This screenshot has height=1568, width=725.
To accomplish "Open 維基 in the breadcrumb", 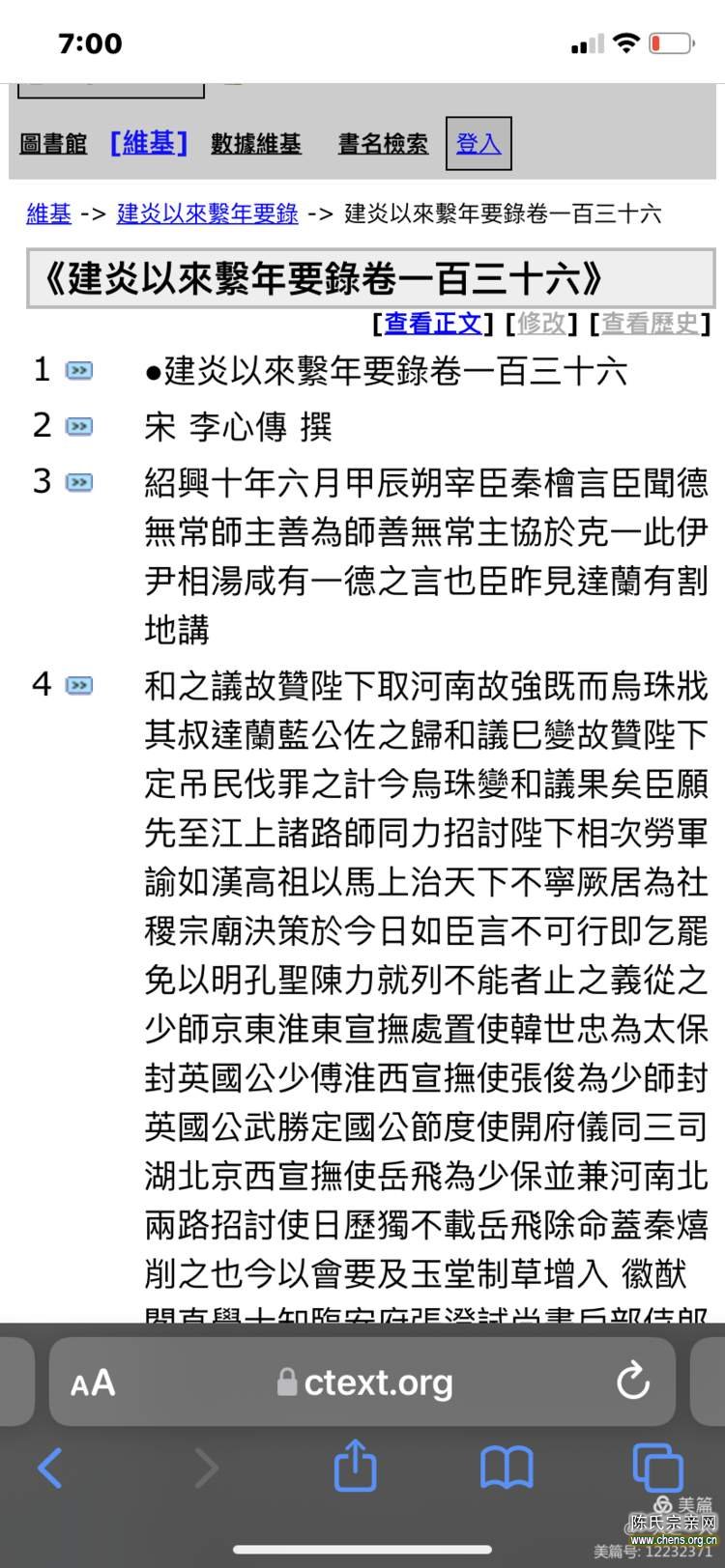I will (48, 214).
